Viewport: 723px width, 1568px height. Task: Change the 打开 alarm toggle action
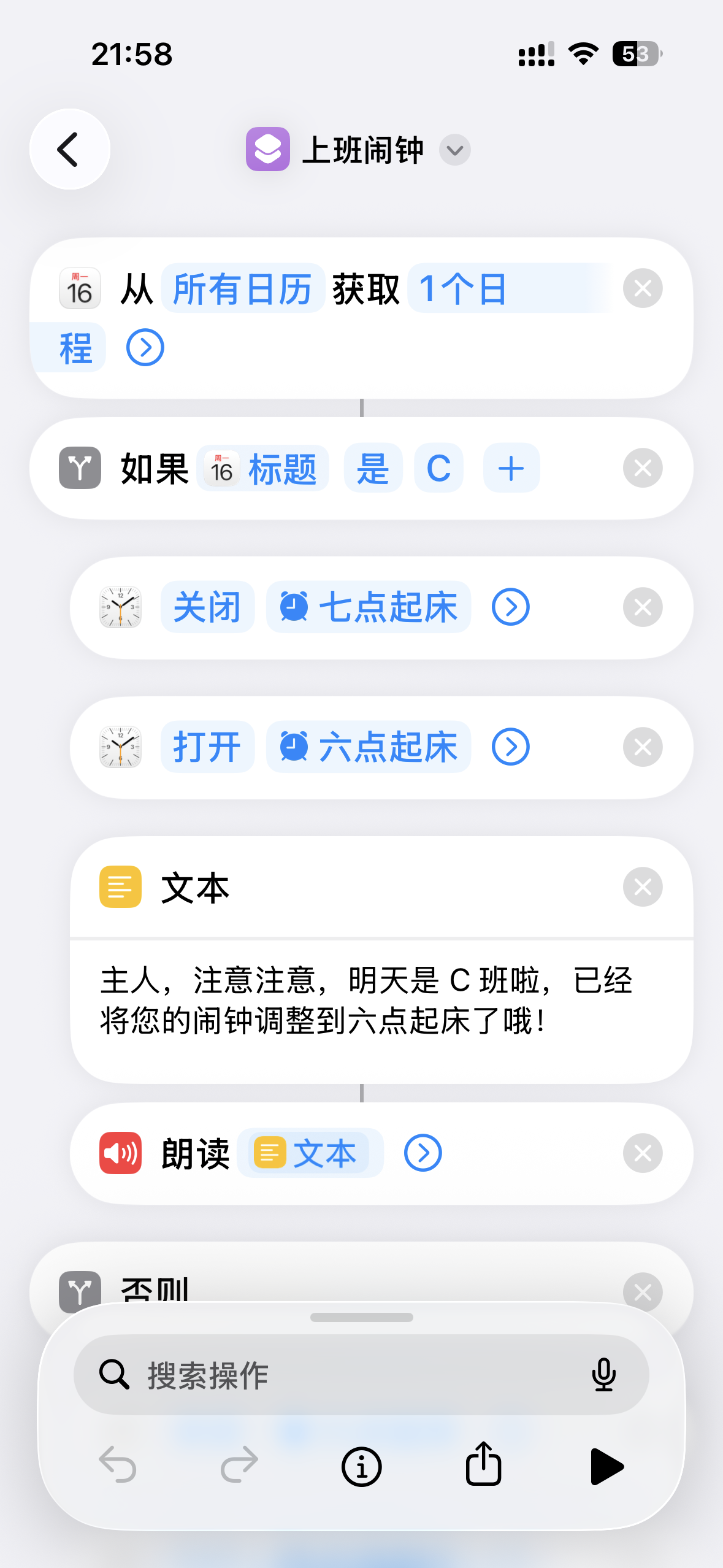tap(207, 747)
